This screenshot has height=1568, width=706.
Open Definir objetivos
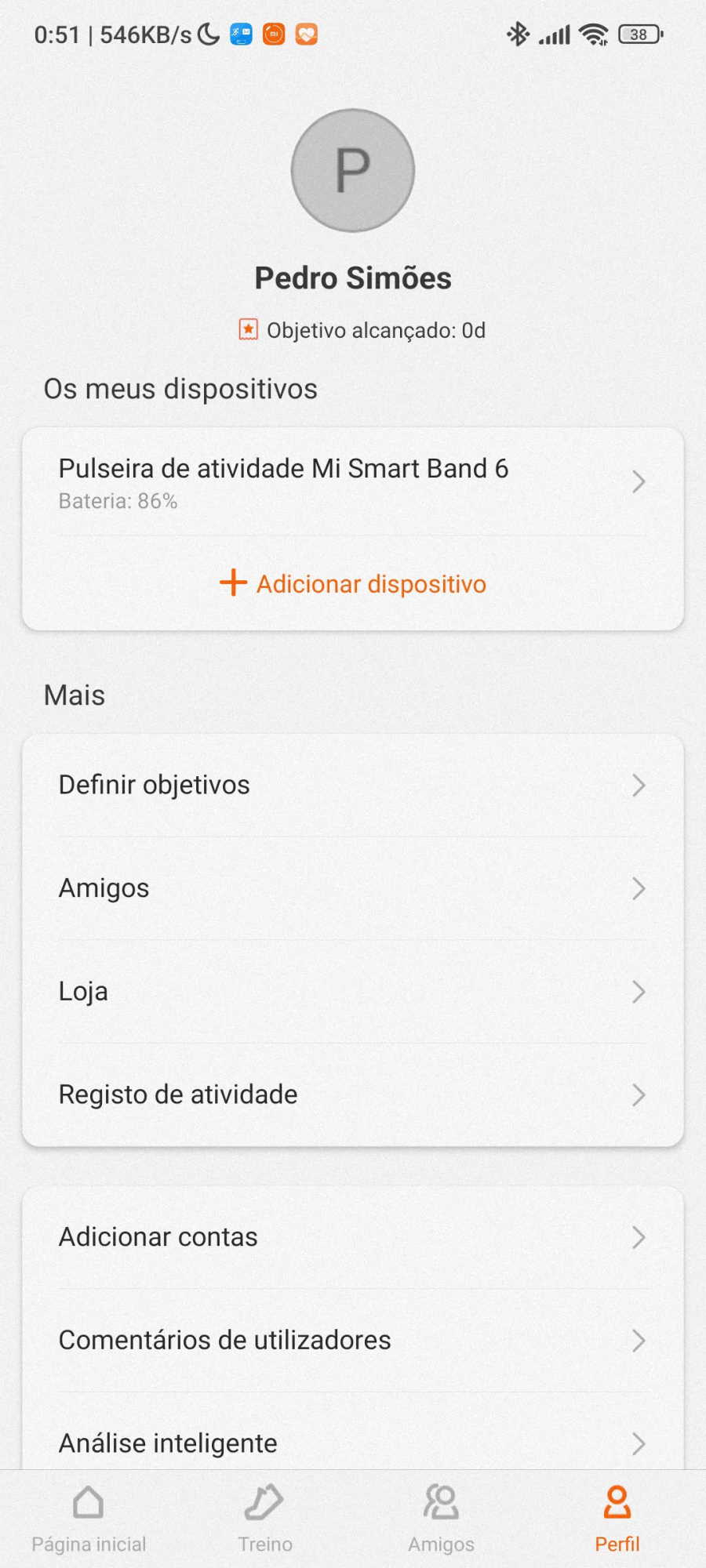point(353,785)
